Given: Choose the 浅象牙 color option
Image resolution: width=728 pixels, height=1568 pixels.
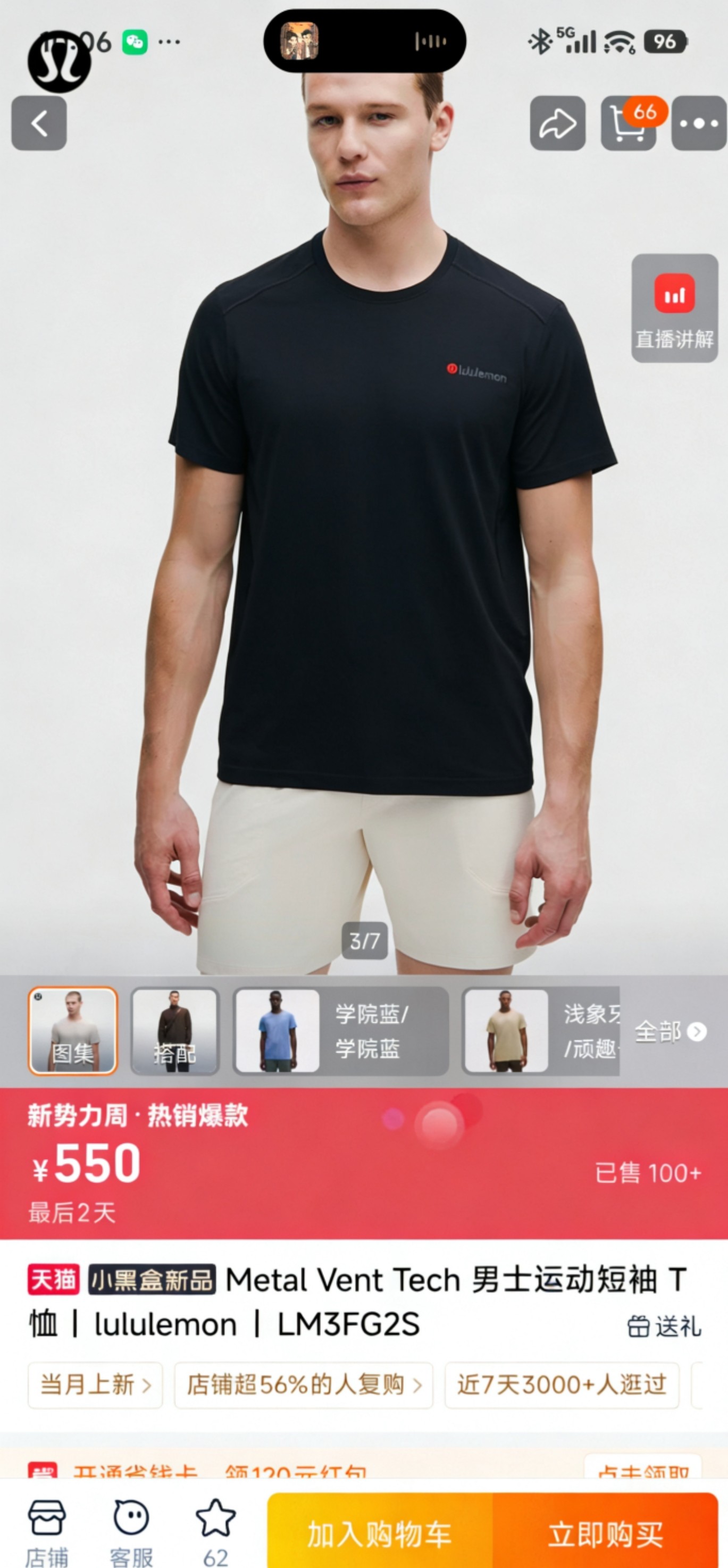Looking at the screenshot, I should coord(540,1031).
